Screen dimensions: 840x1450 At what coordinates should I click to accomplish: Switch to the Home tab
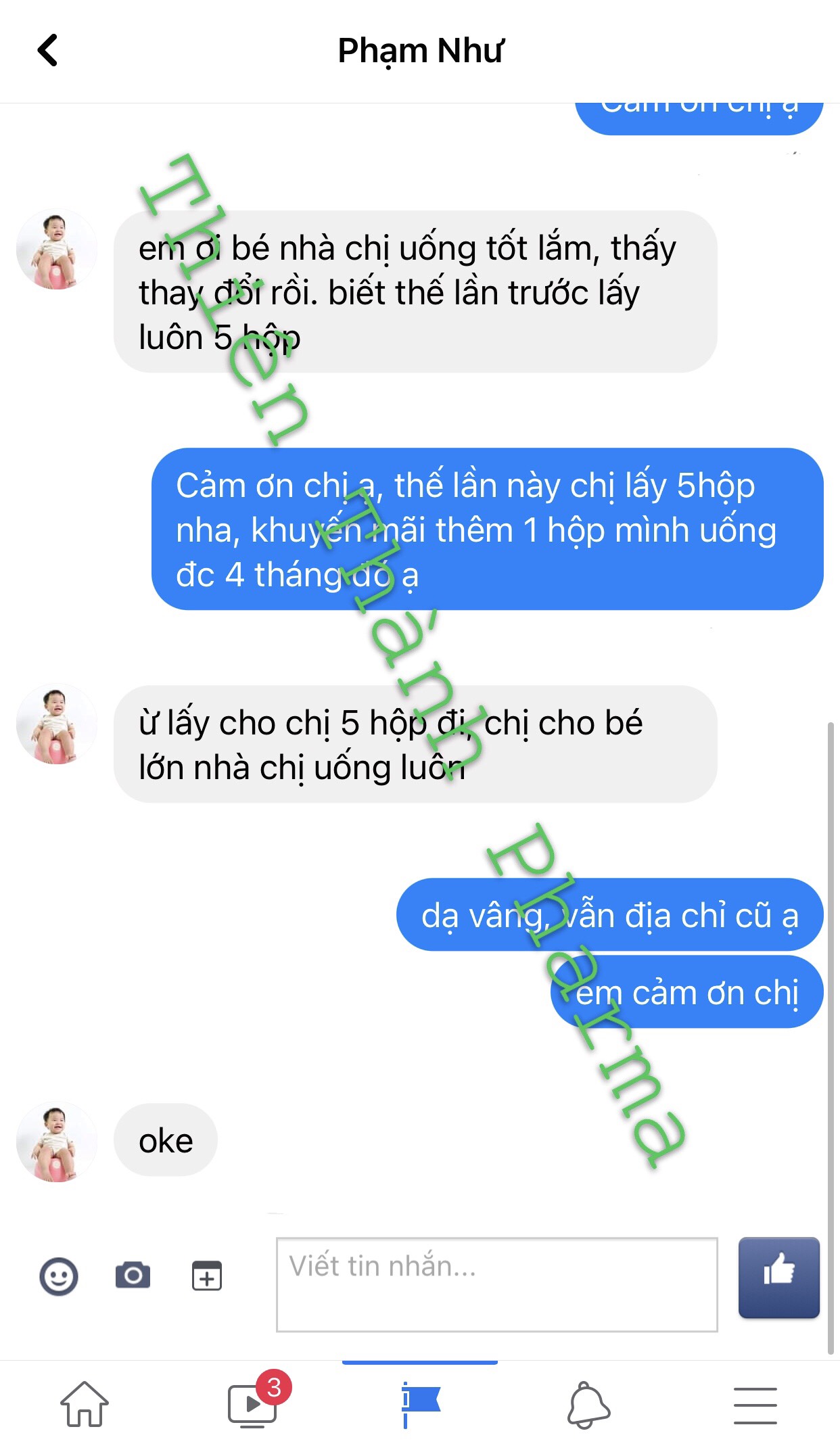[85, 1405]
